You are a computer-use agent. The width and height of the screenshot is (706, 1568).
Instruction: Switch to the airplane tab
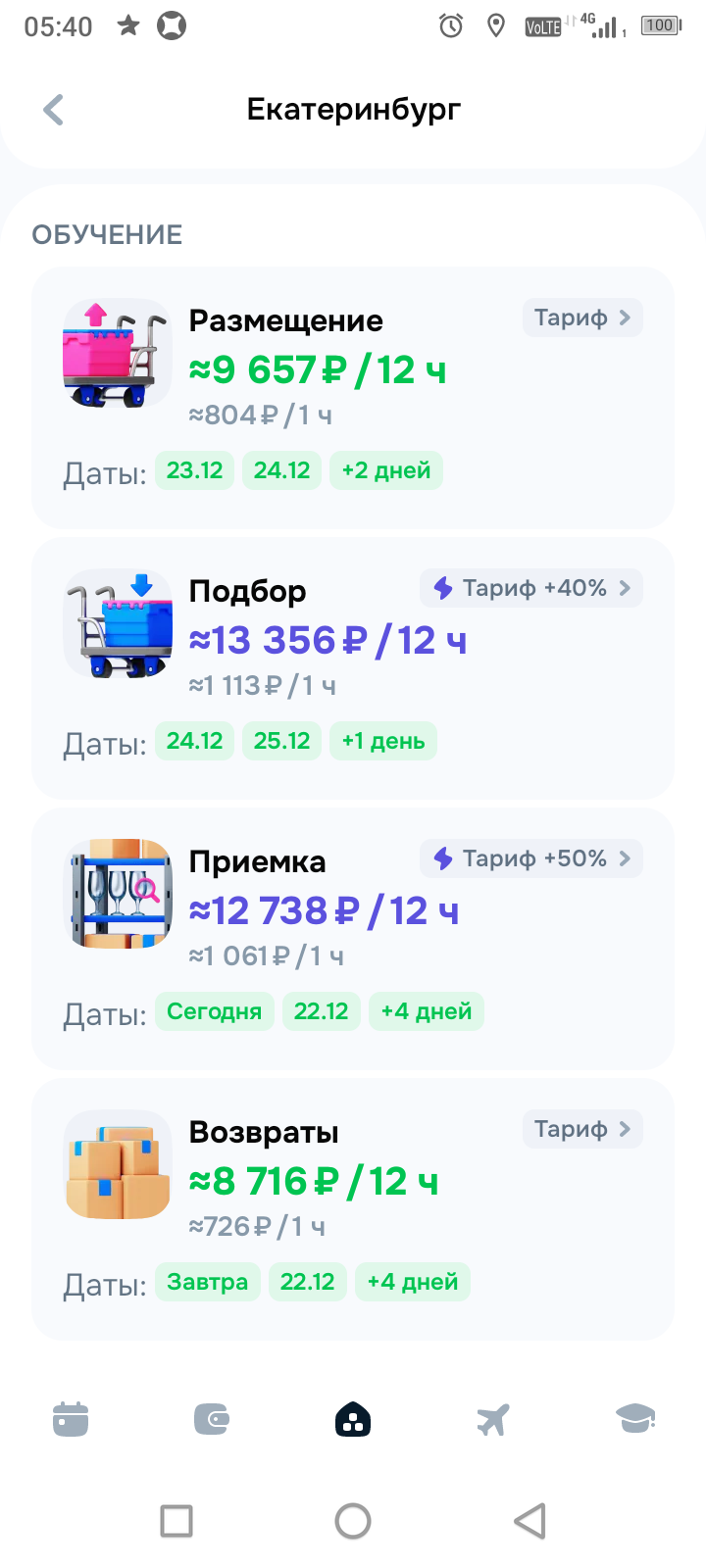(493, 1419)
